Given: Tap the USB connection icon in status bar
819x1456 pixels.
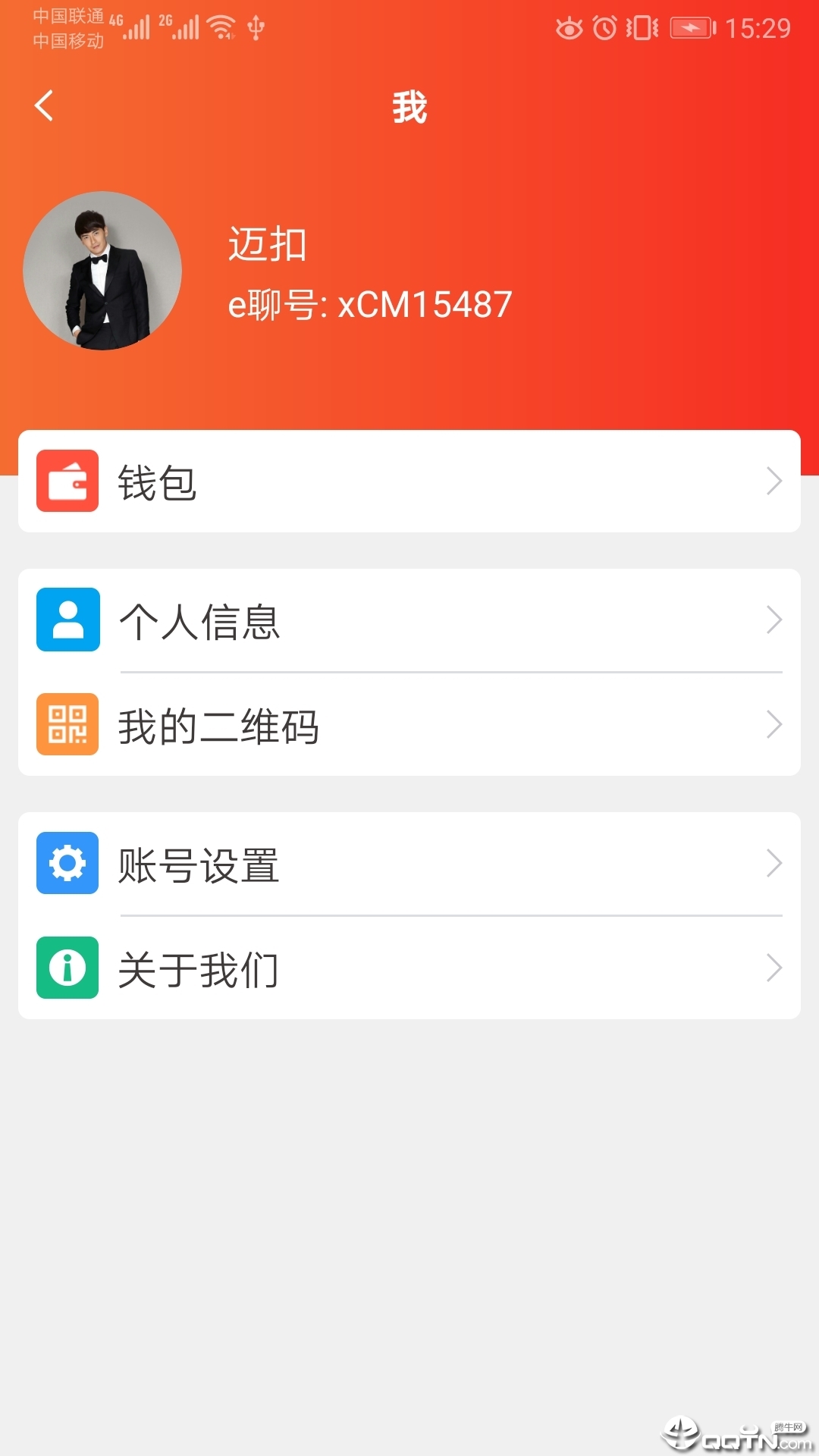Looking at the screenshot, I should (x=256, y=28).
